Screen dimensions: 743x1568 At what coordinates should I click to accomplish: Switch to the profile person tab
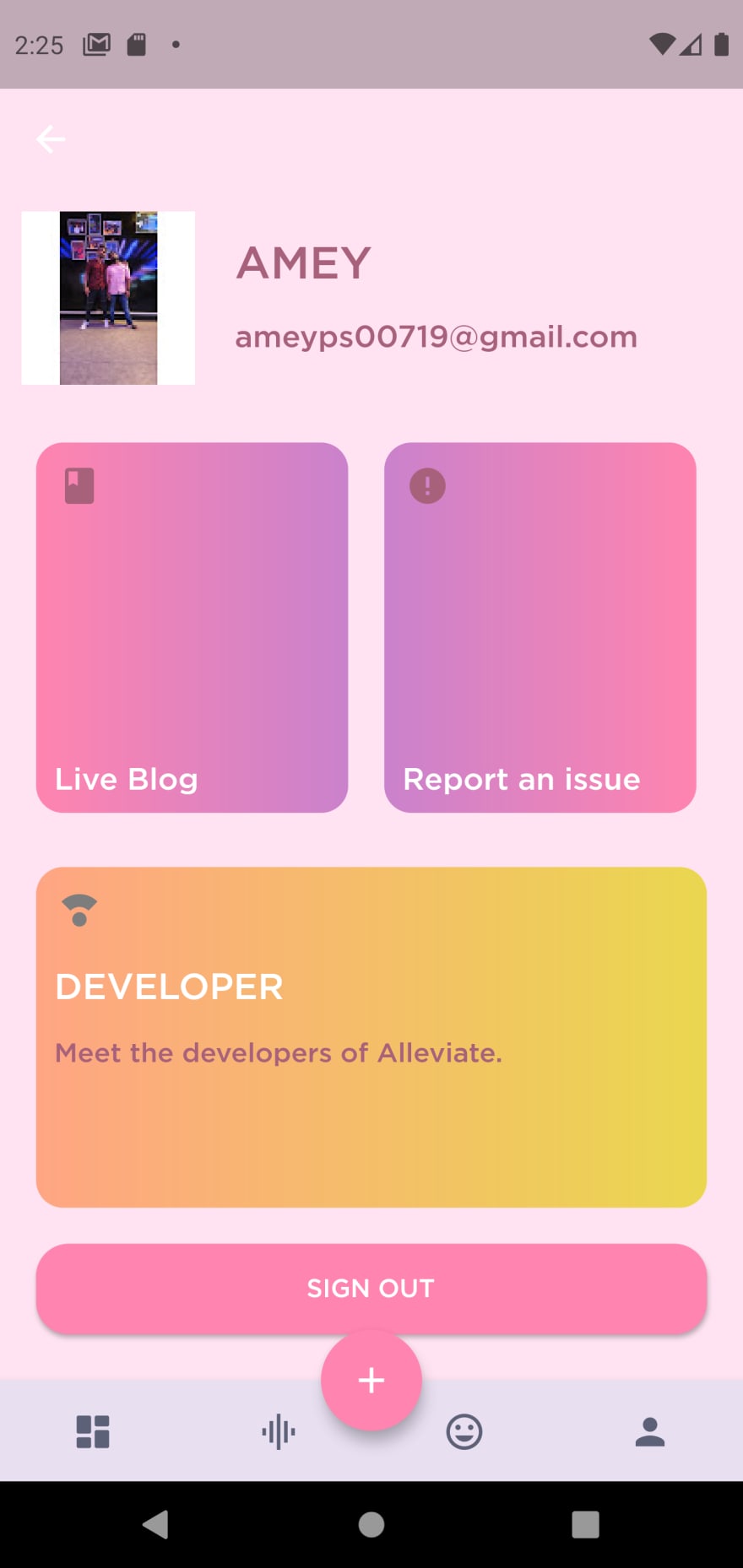[650, 1431]
